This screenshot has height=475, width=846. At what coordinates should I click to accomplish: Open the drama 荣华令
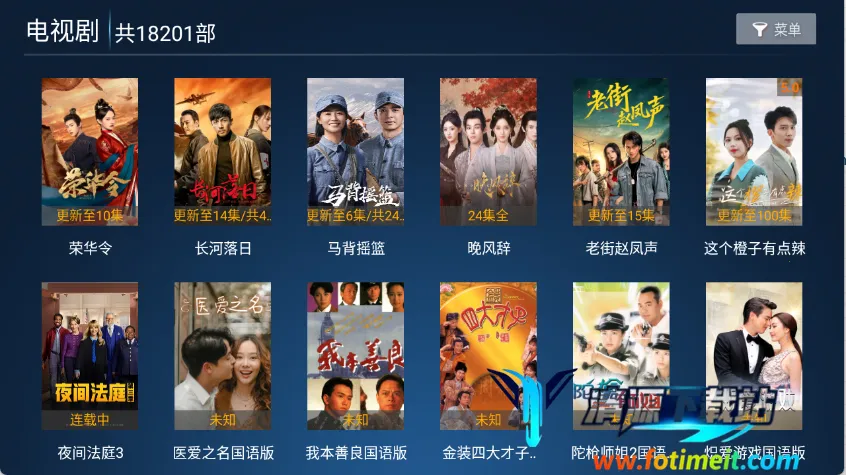(x=90, y=152)
